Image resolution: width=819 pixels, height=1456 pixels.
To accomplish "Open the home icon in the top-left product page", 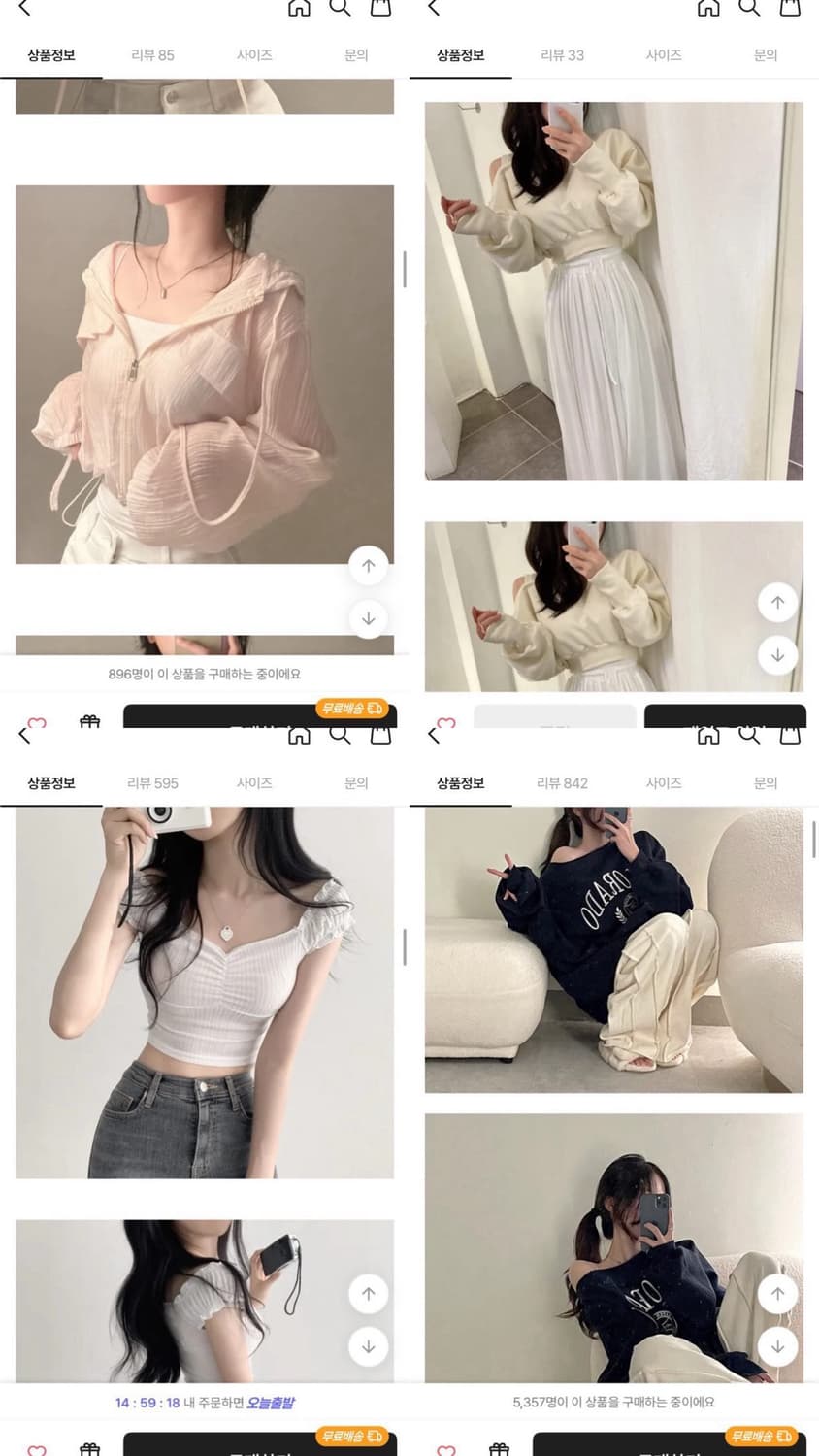I will tap(300, 8).
